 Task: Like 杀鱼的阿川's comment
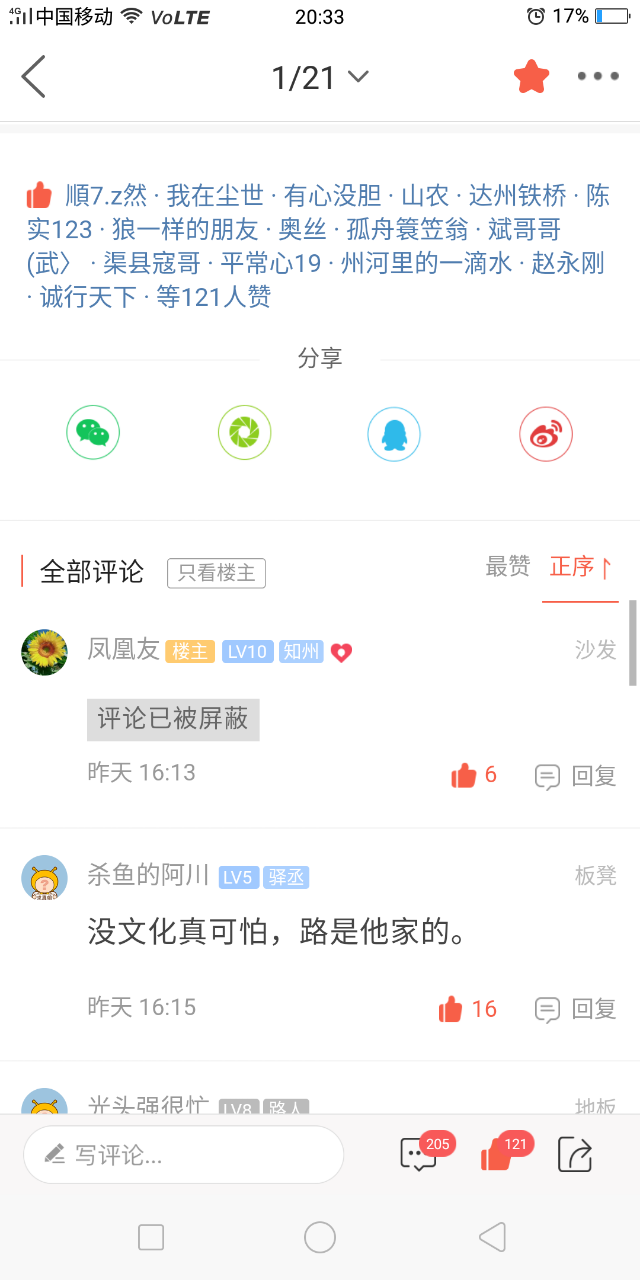click(x=467, y=1009)
